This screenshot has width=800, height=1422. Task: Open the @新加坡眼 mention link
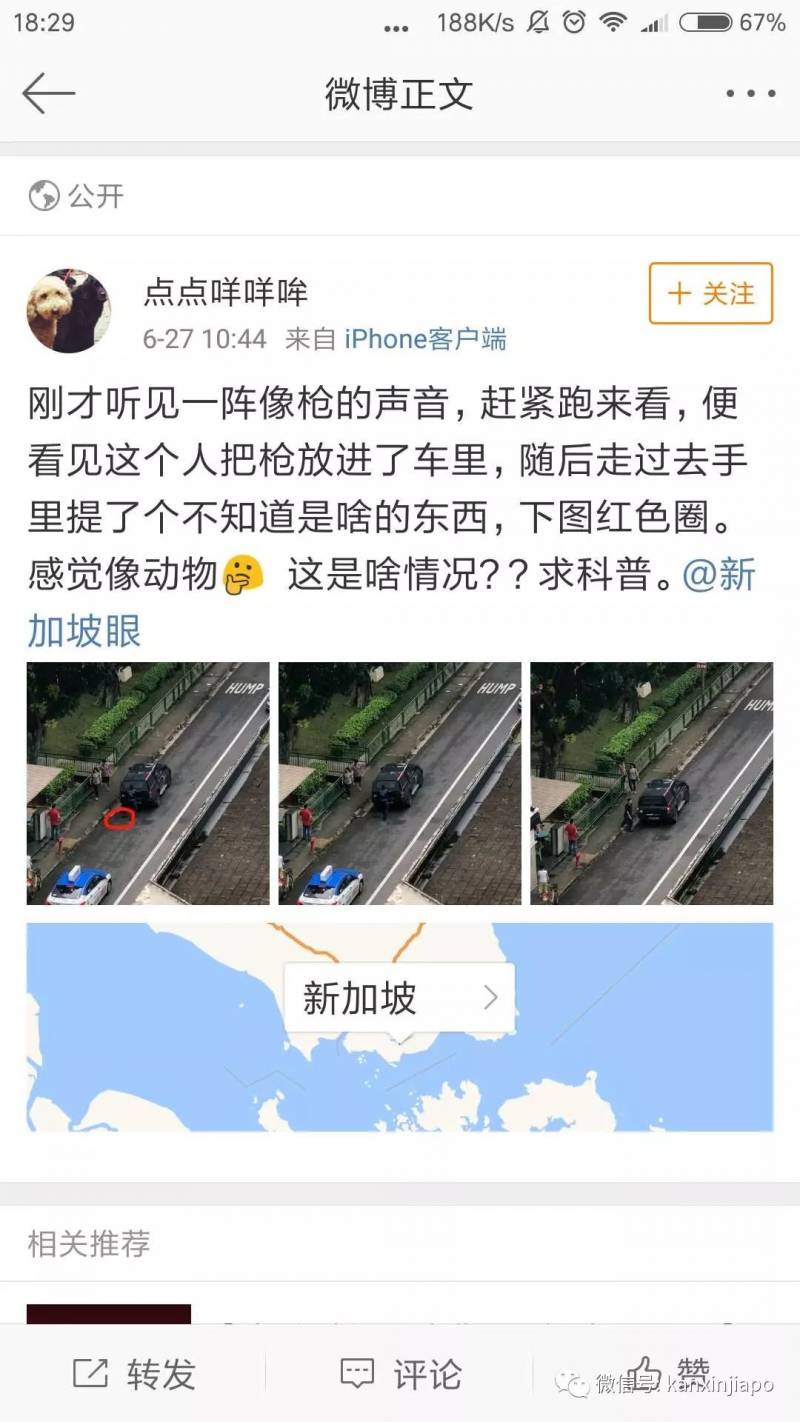pos(718,575)
